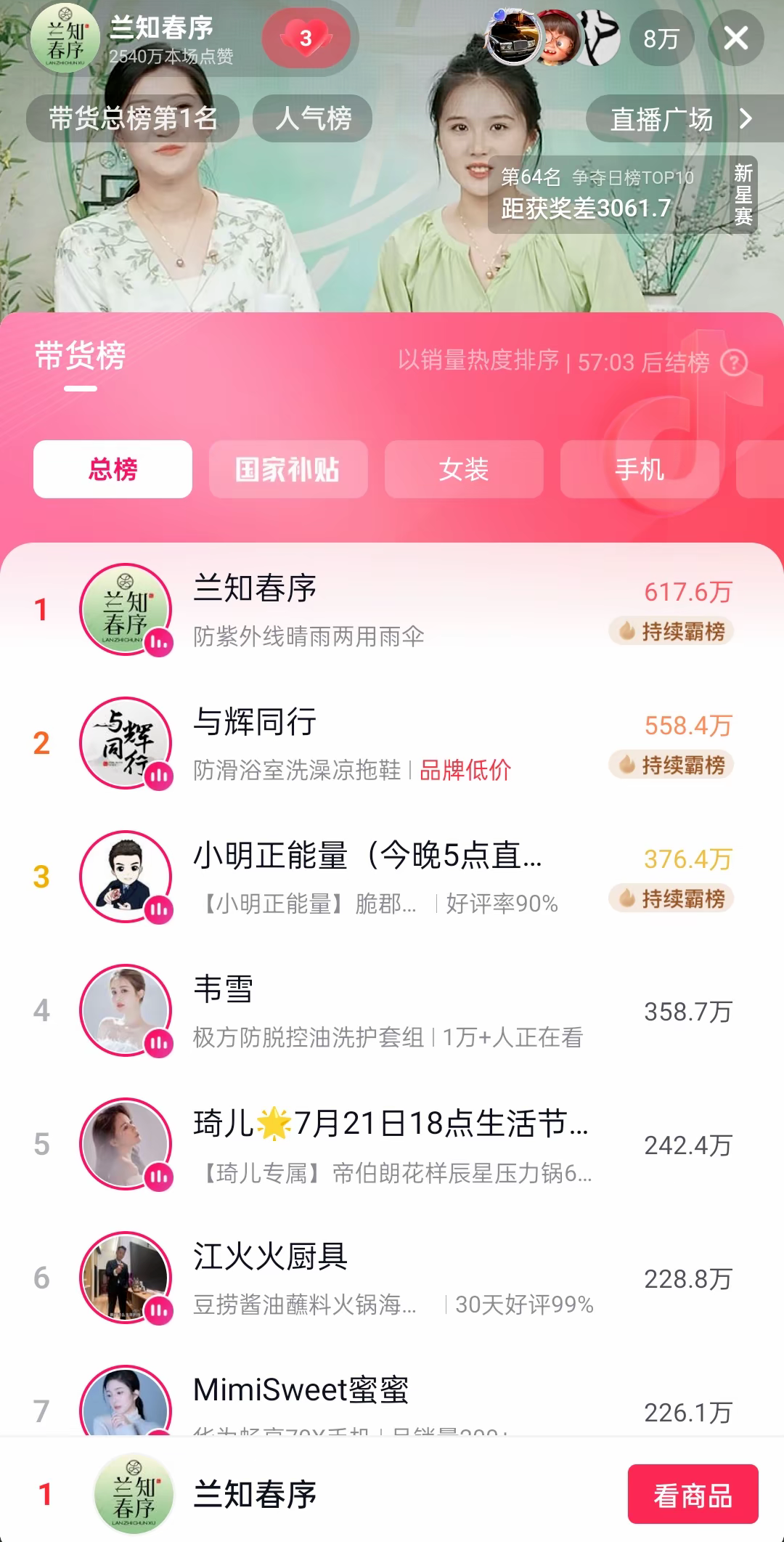784x1542 pixels.
Task: Switch to the 国家补贴 tab
Action: click(x=288, y=469)
